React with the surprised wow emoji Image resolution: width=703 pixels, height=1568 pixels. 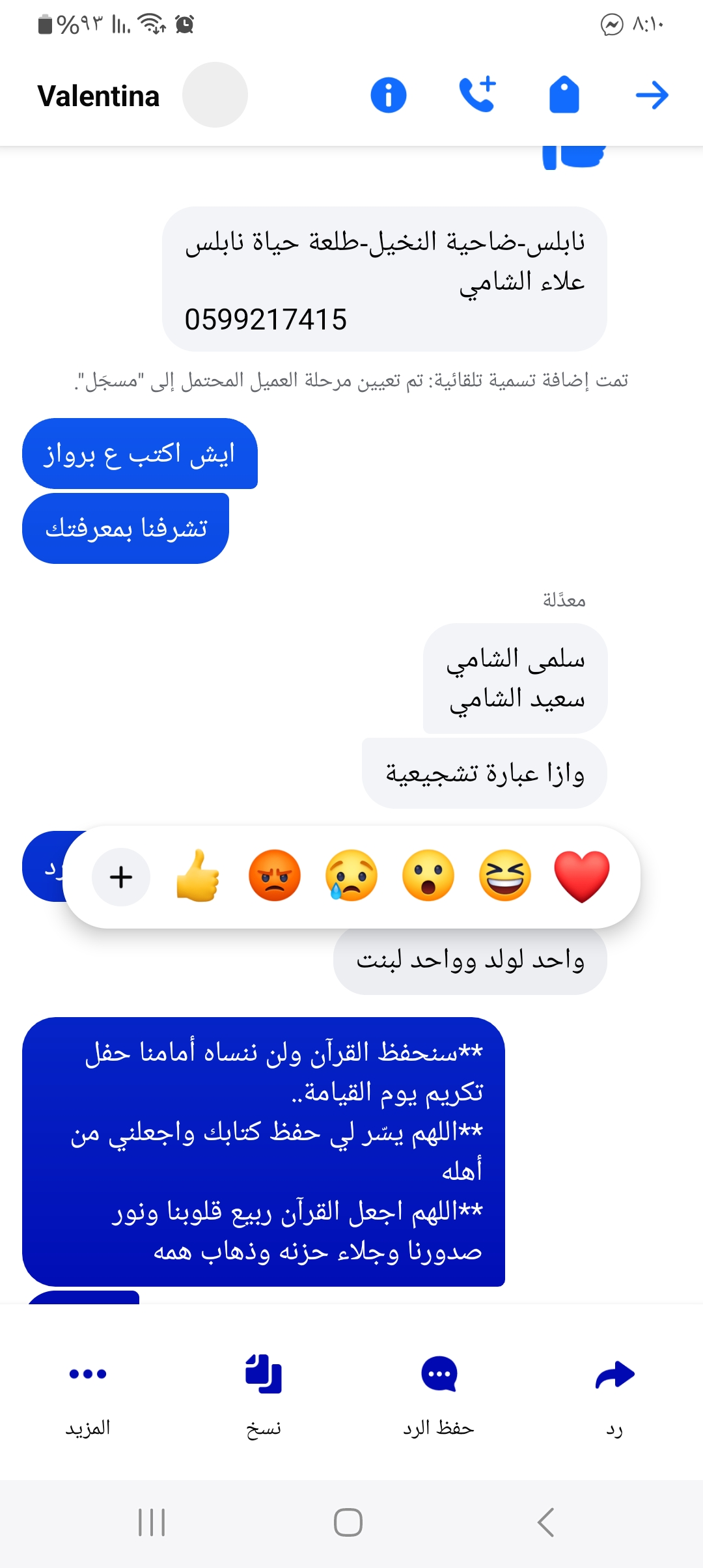coord(428,876)
